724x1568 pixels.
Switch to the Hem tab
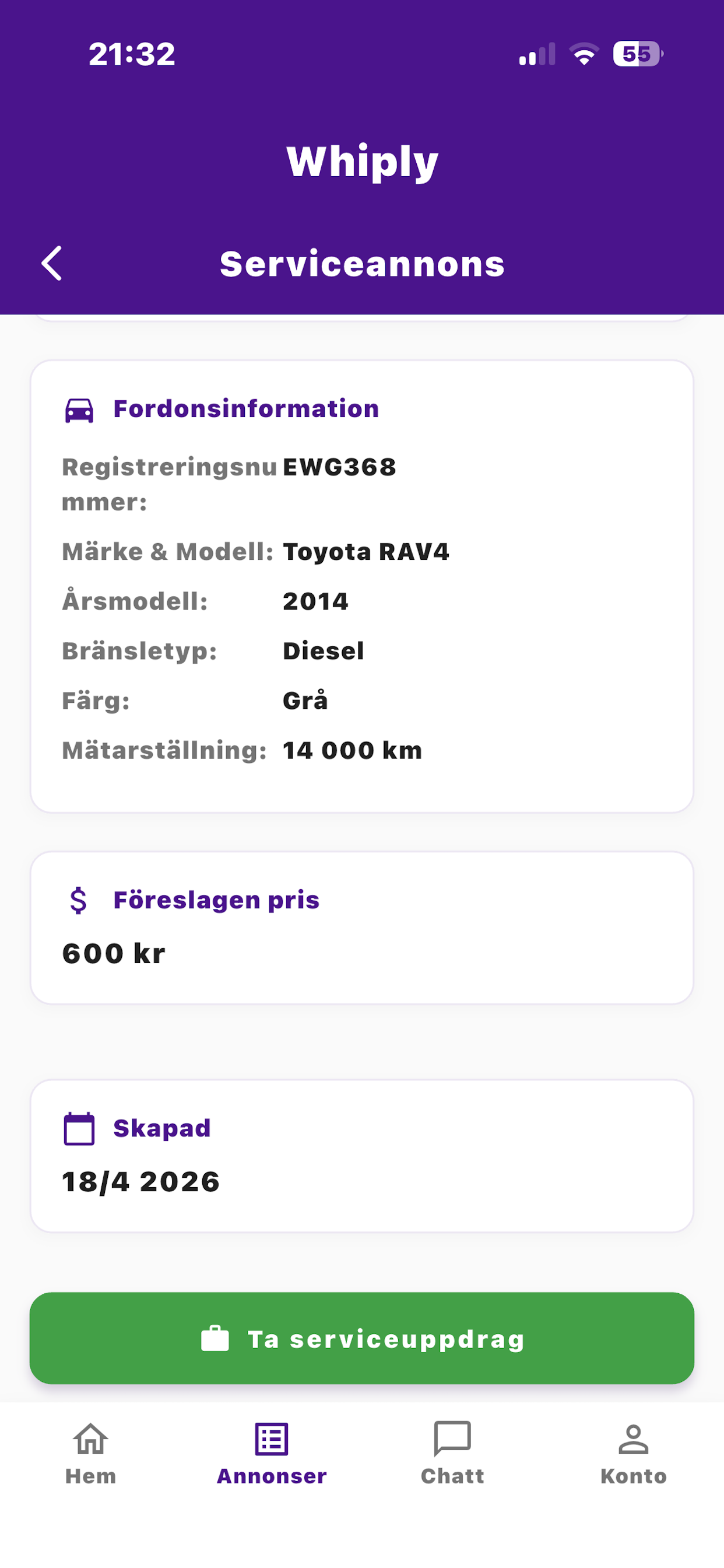tap(91, 1454)
